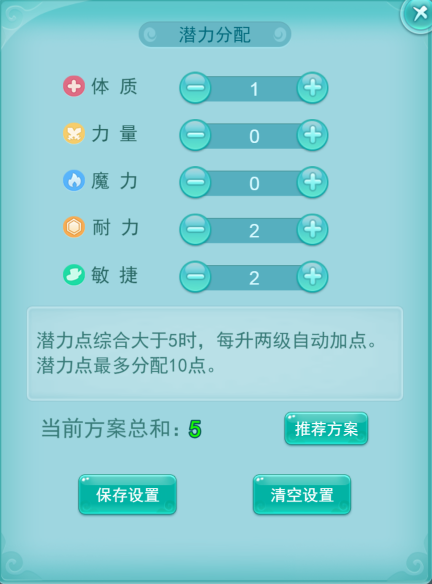Subtract one point from 力量

195,135
